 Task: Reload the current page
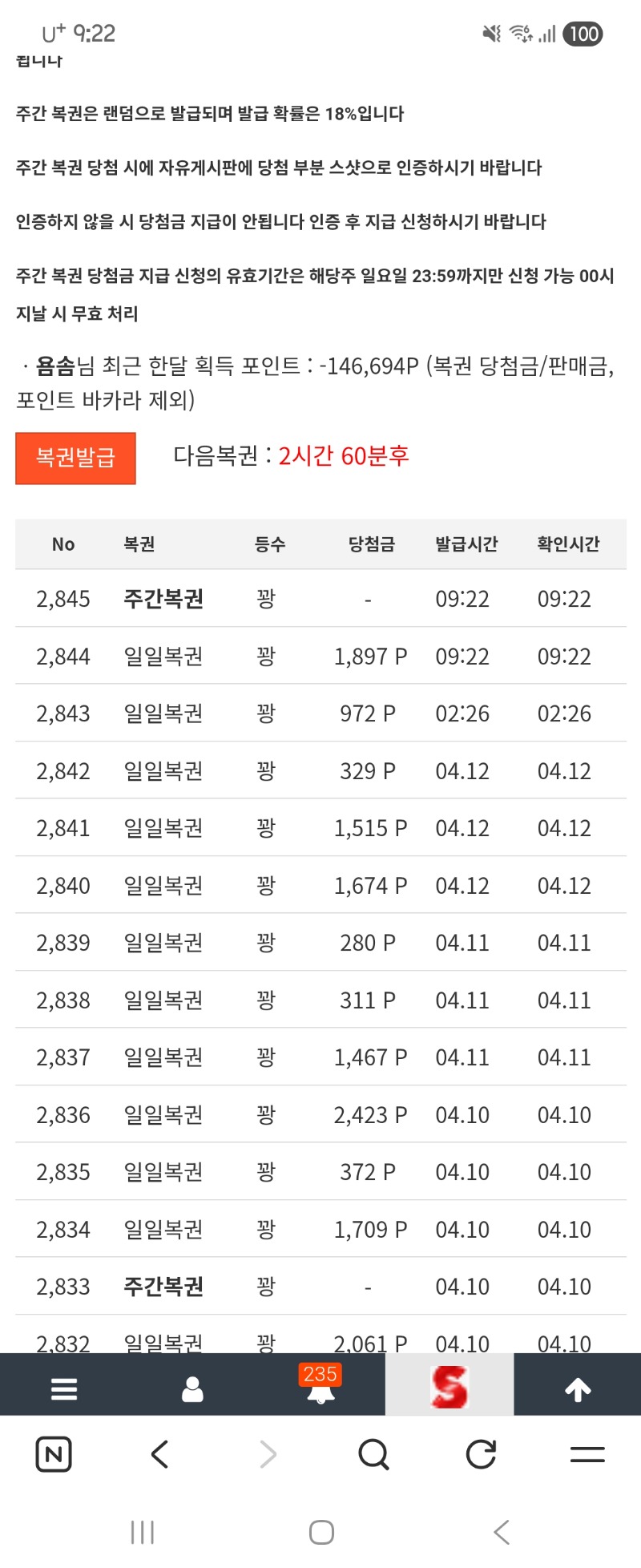pos(481,1454)
